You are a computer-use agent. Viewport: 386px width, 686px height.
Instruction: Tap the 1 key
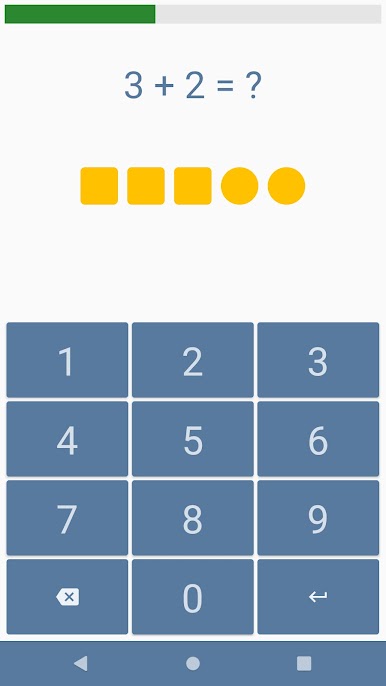click(x=67, y=360)
